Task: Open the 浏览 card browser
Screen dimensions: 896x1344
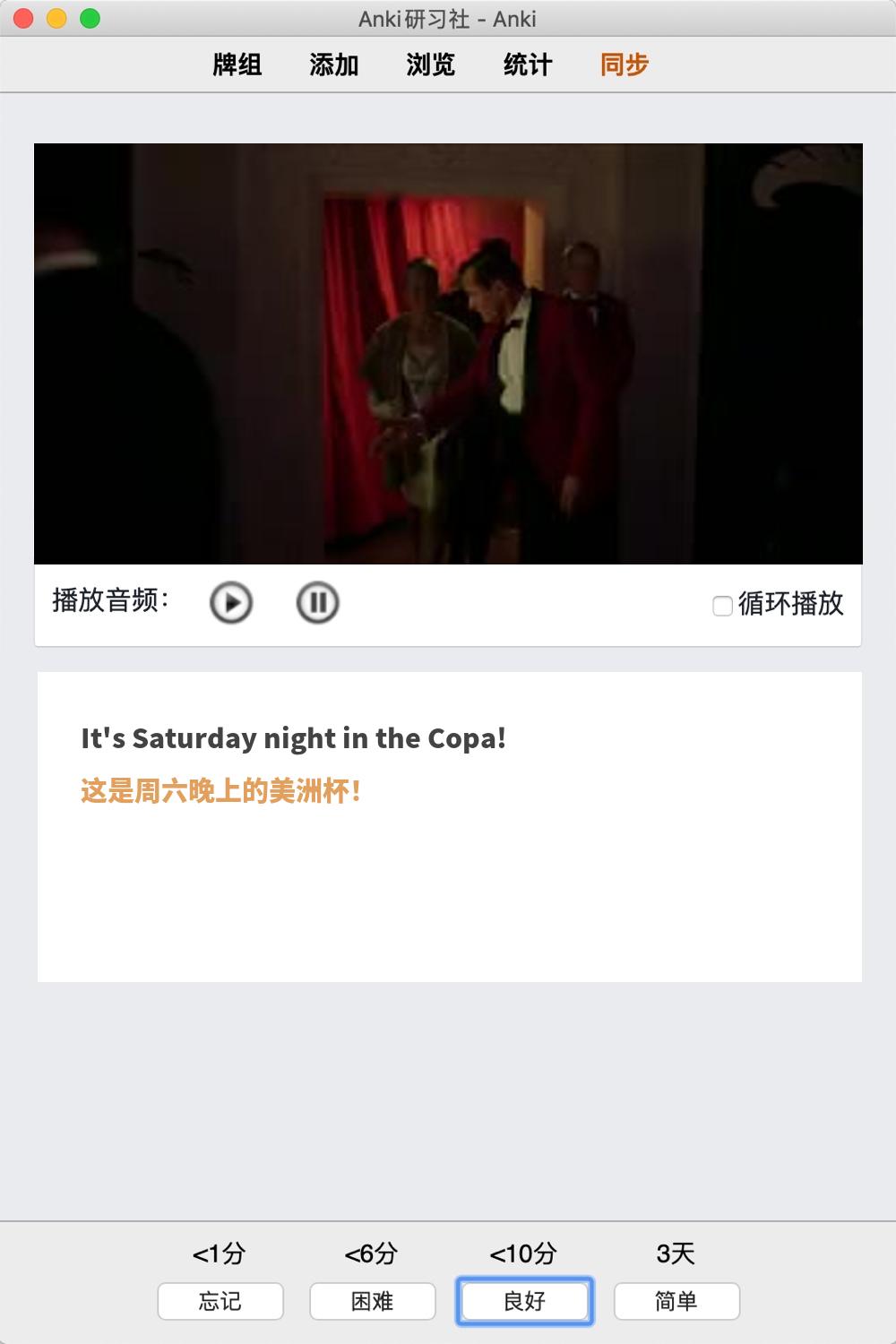Action: [431, 65]
